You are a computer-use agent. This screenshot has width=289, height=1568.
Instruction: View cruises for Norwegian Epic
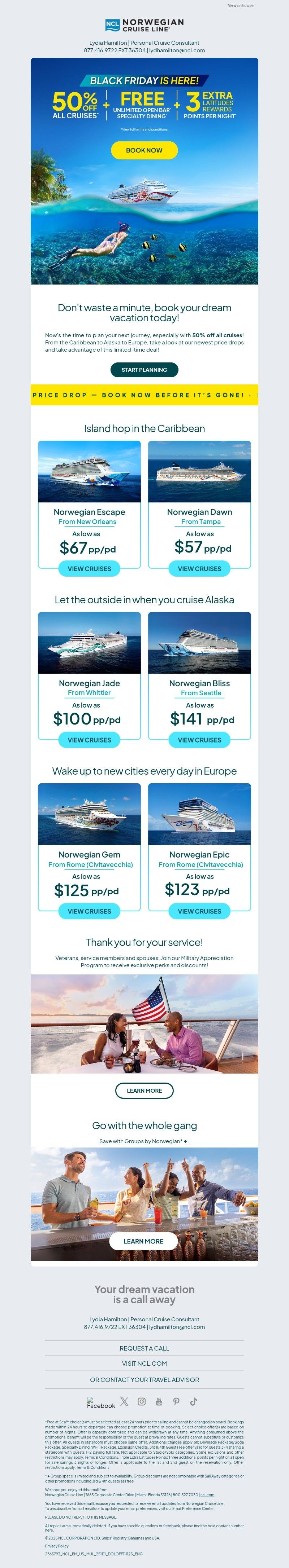click(x=199, y=911)
